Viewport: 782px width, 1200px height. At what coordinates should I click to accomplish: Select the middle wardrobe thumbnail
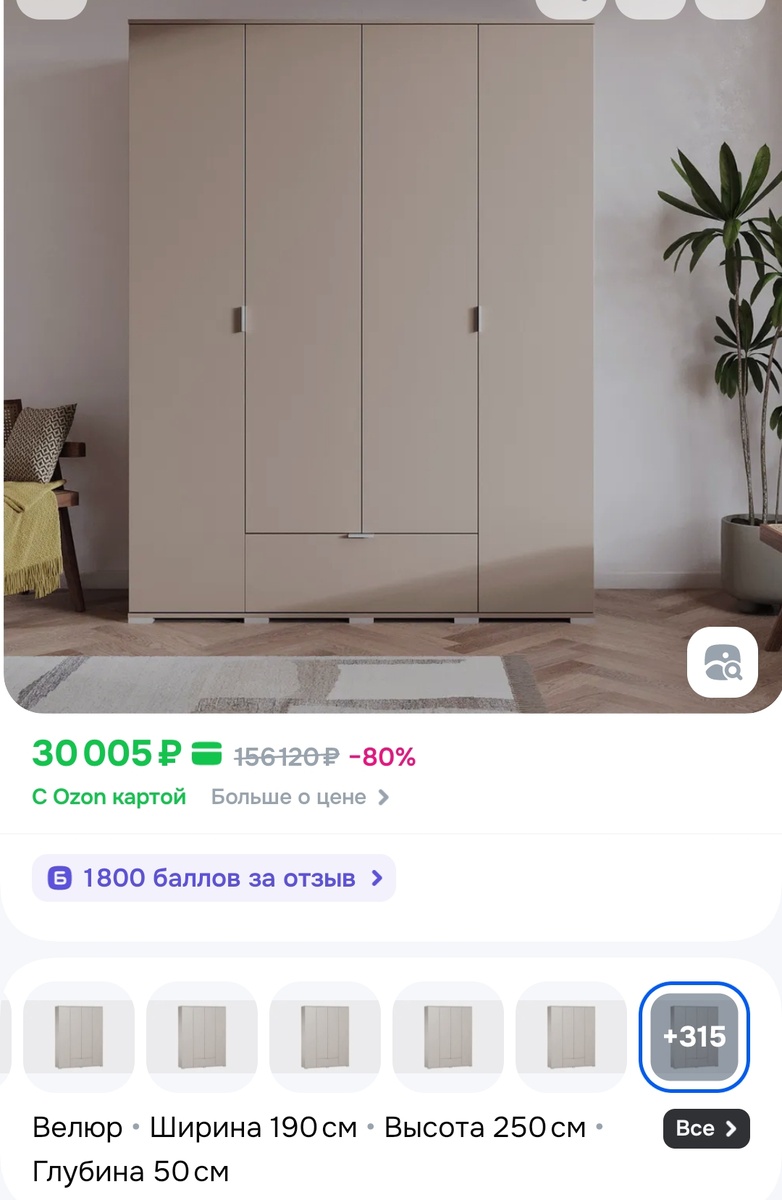325,1037
